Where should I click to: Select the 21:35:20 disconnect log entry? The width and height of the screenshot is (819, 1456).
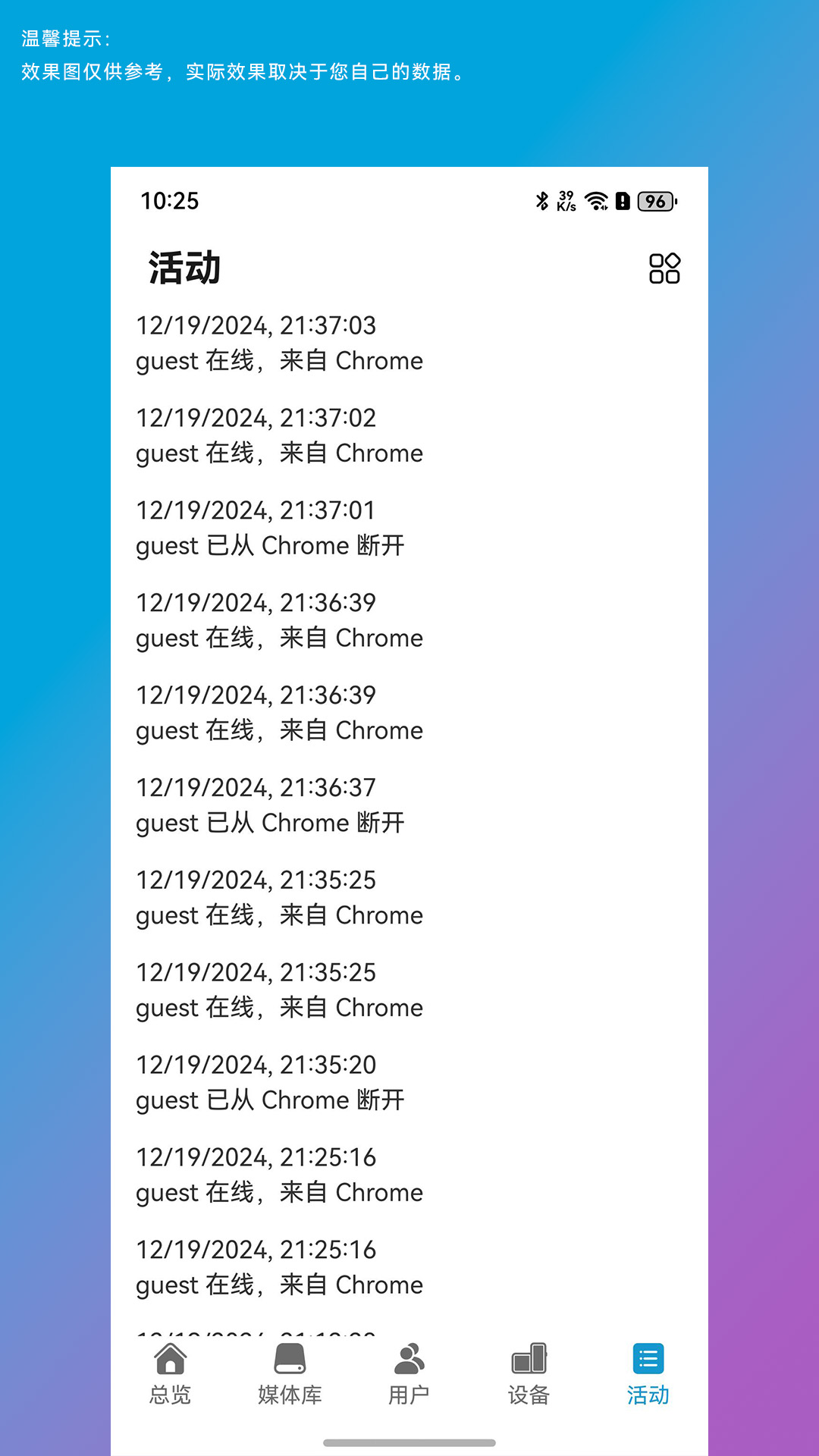coord(271,1081)
